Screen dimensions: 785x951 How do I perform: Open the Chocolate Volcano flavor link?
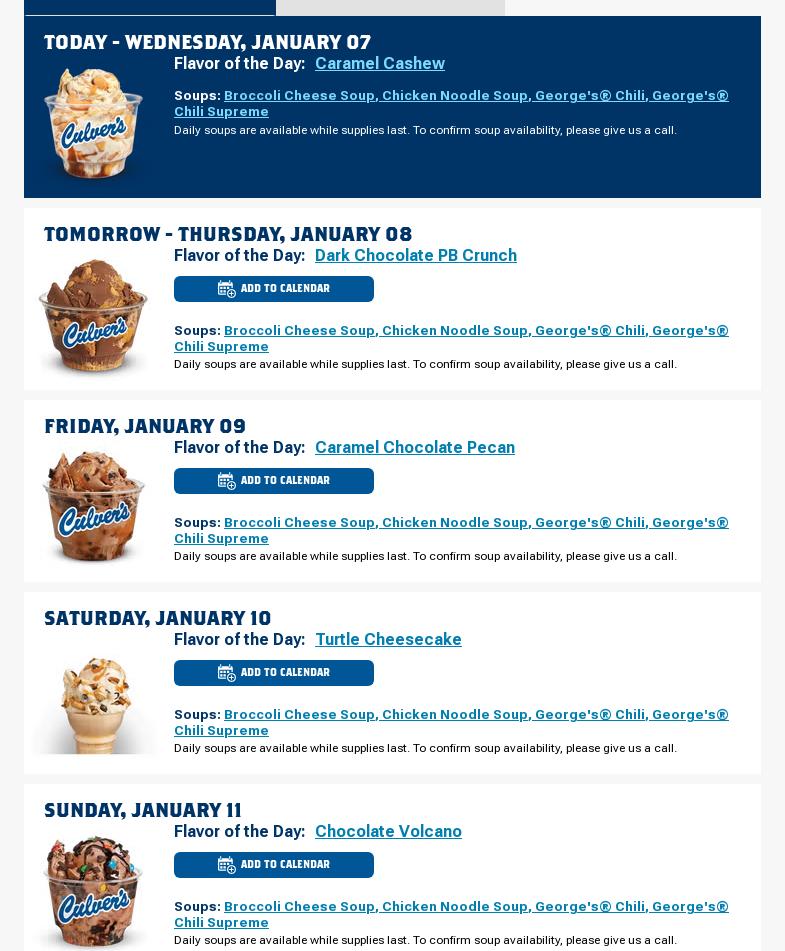click(x=388, y=832)
